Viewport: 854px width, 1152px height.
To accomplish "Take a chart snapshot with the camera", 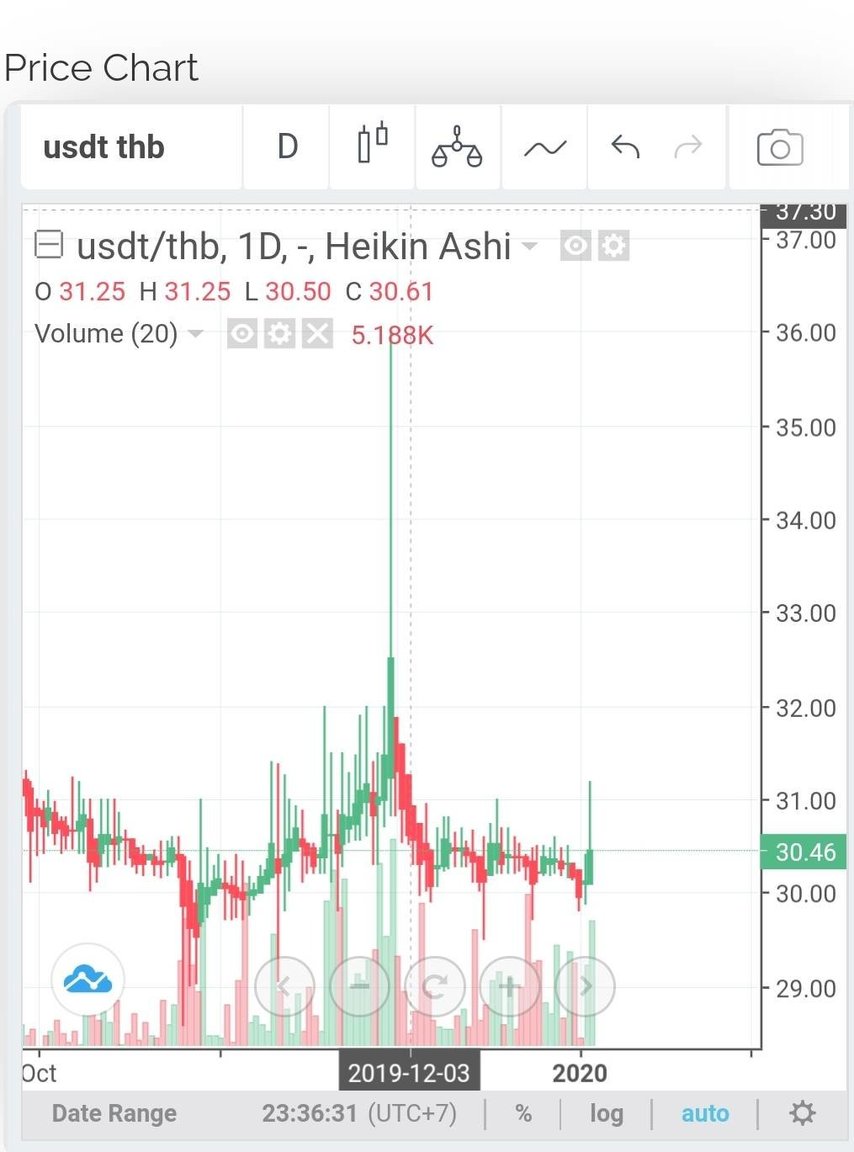I will (x=780, y=149).
